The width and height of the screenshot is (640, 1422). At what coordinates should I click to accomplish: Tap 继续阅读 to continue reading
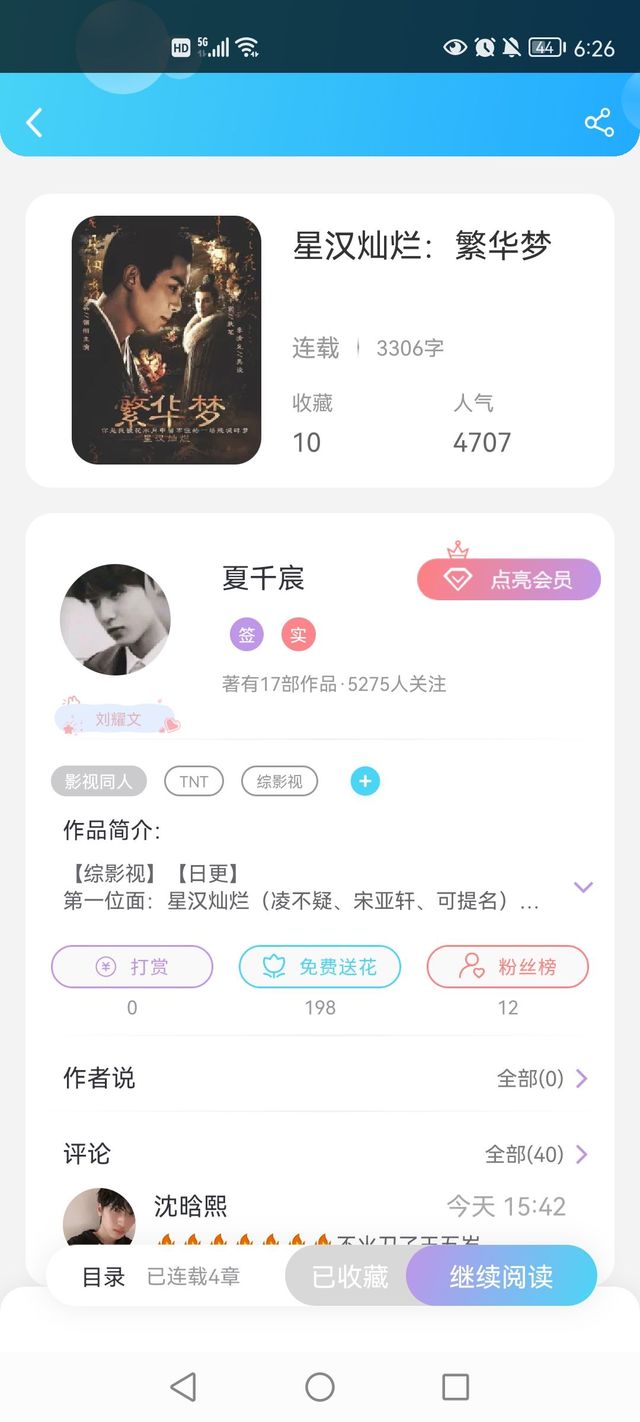click(501, 1276)
